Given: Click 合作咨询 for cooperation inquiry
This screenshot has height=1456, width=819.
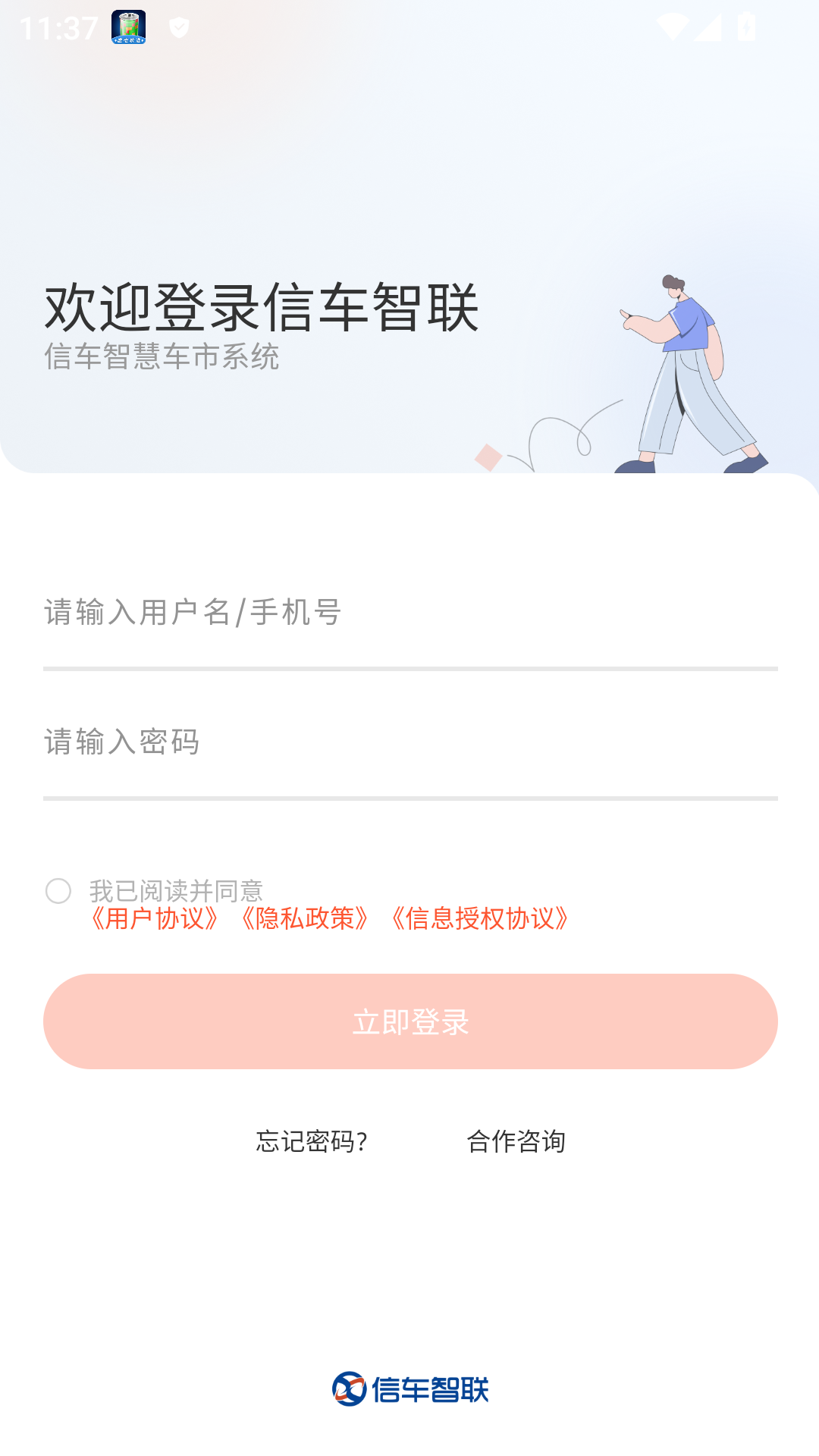Looking at the screenshot, I should (518, 1141).
